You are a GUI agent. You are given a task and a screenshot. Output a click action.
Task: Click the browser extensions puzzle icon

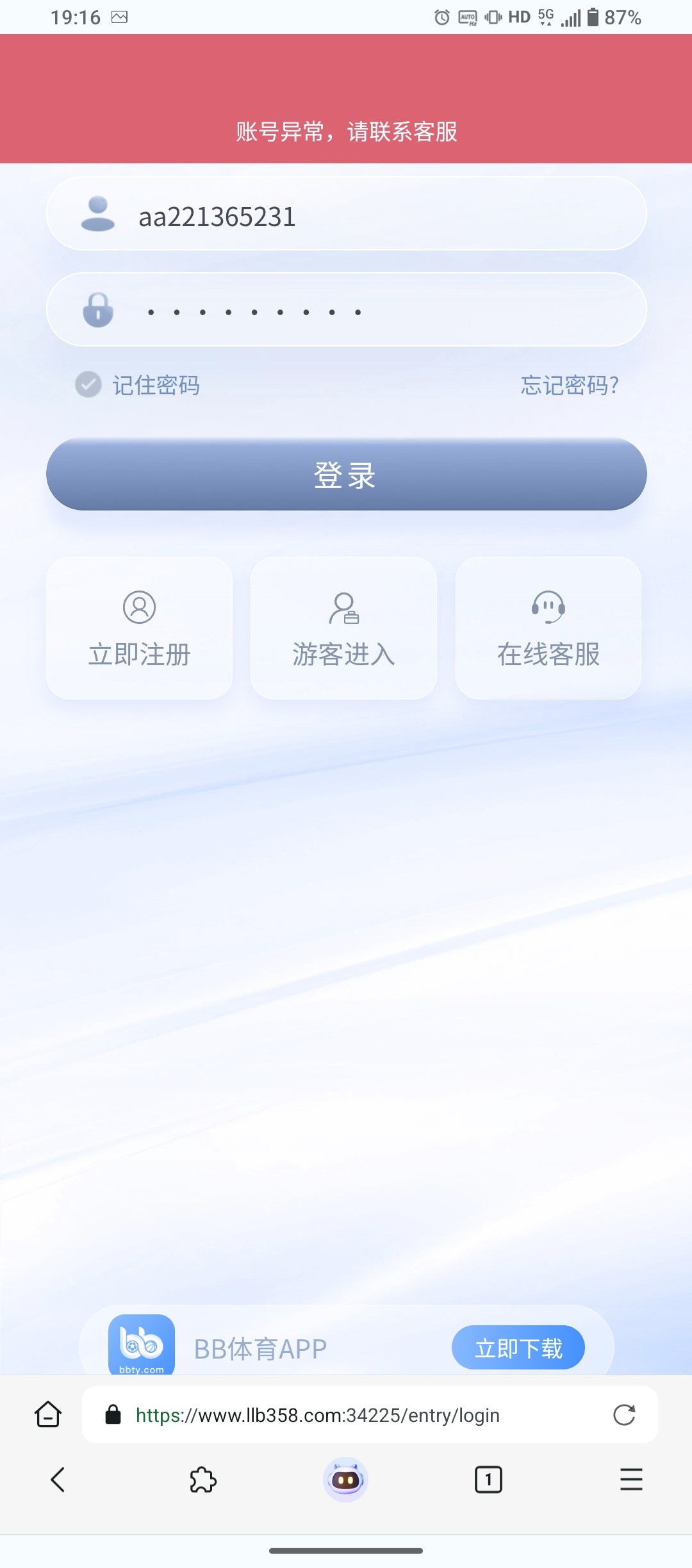click(x=203, y=1480)
